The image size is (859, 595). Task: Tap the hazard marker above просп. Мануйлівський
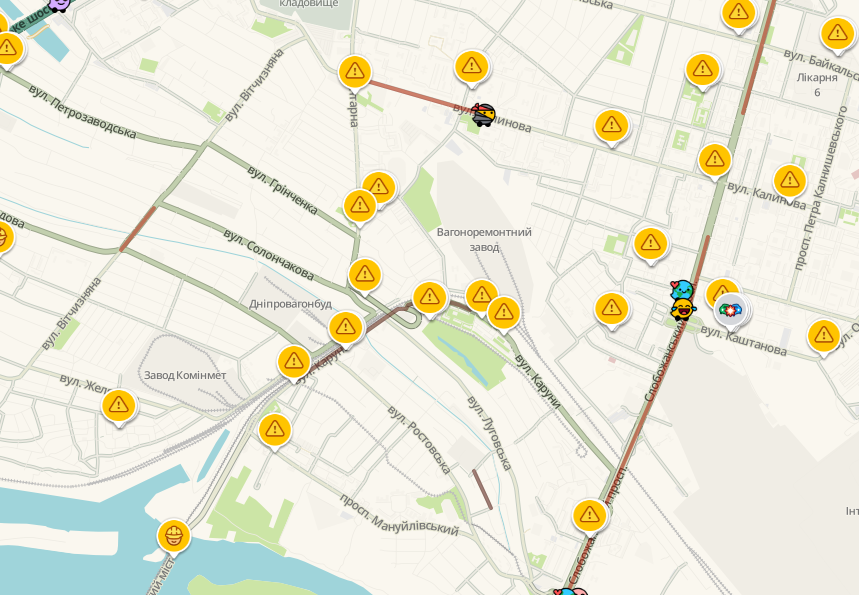(274, 430)
